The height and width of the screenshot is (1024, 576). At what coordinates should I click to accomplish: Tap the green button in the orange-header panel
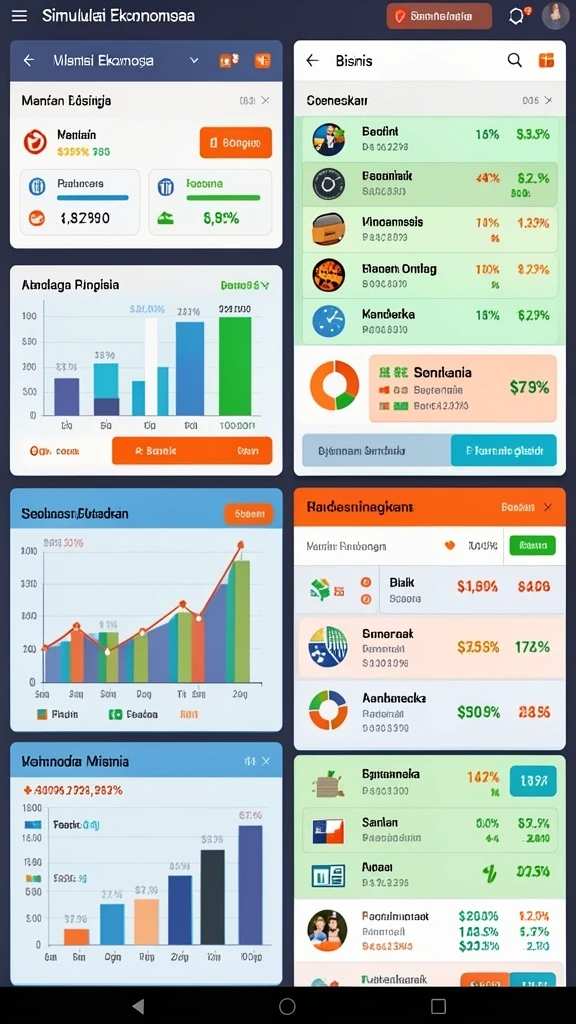(532, 545)
